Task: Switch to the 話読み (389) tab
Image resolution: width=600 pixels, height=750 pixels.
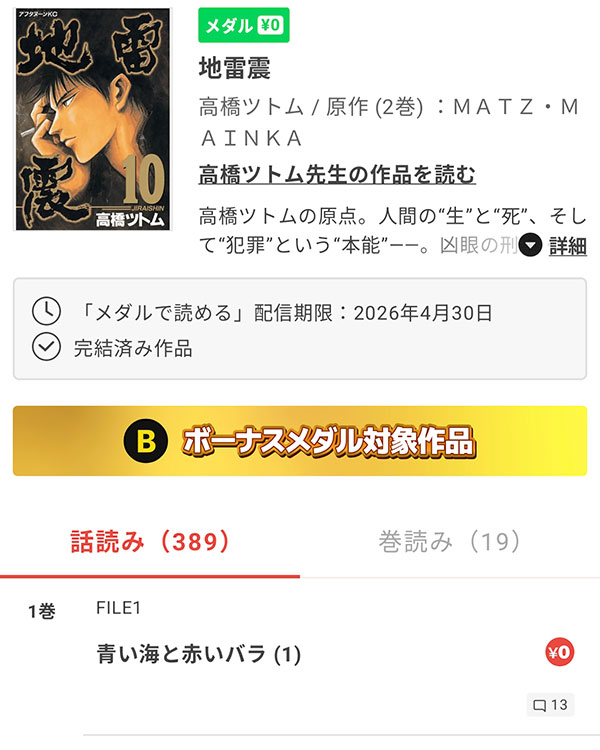Action: (150, 542)
